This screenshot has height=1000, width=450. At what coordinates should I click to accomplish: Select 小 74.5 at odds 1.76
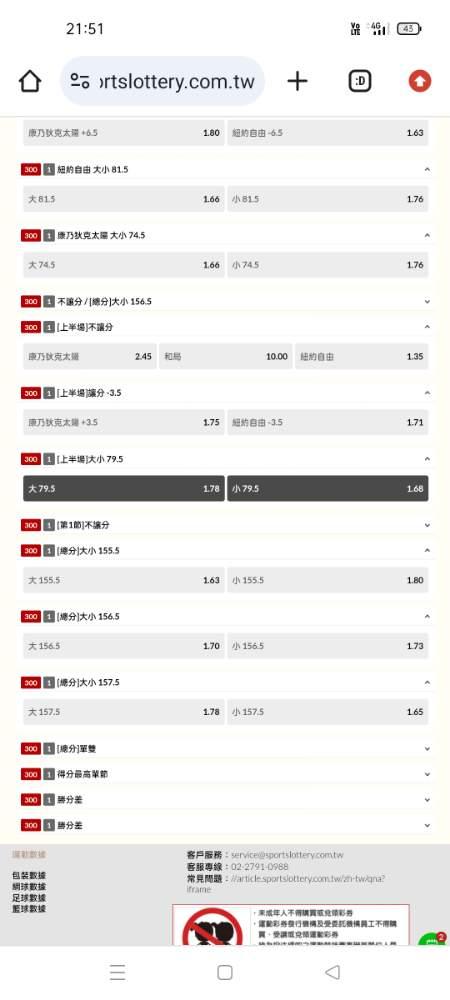coord(328,265)
